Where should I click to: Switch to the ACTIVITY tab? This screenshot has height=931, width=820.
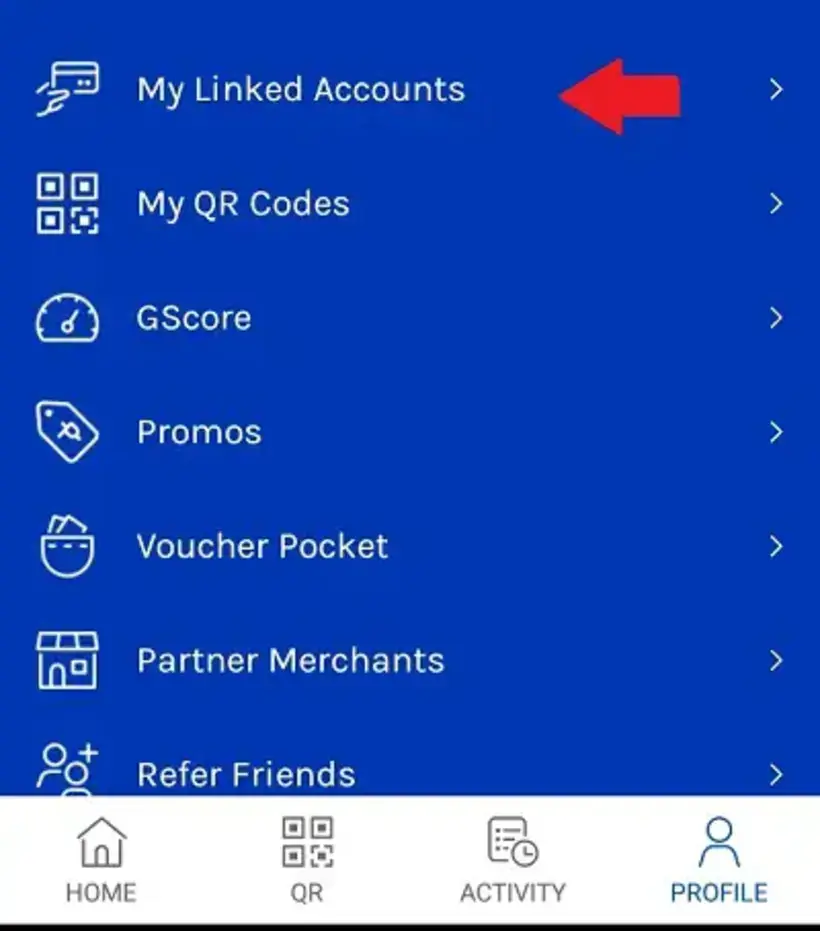click(512, 860)
